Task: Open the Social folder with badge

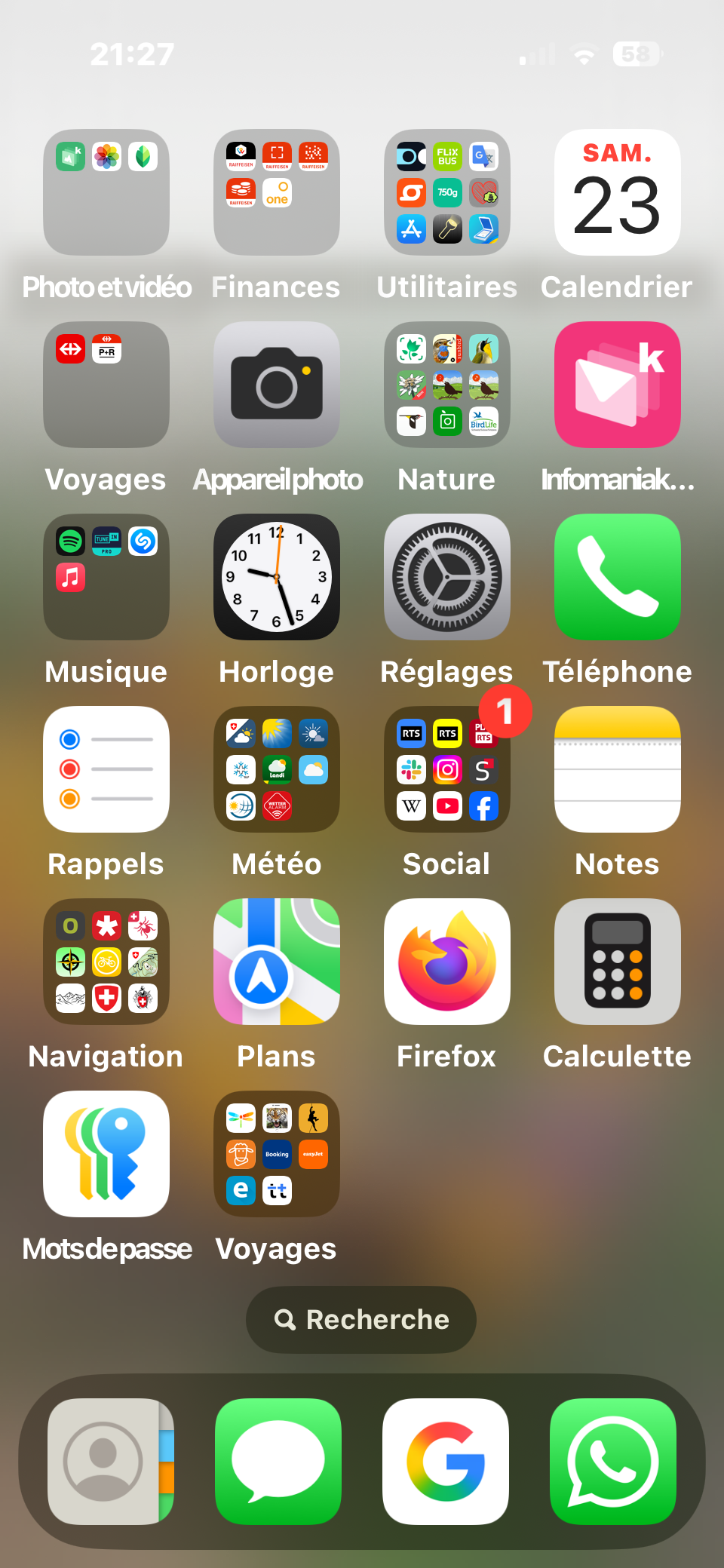Action: tap(446, 769)
